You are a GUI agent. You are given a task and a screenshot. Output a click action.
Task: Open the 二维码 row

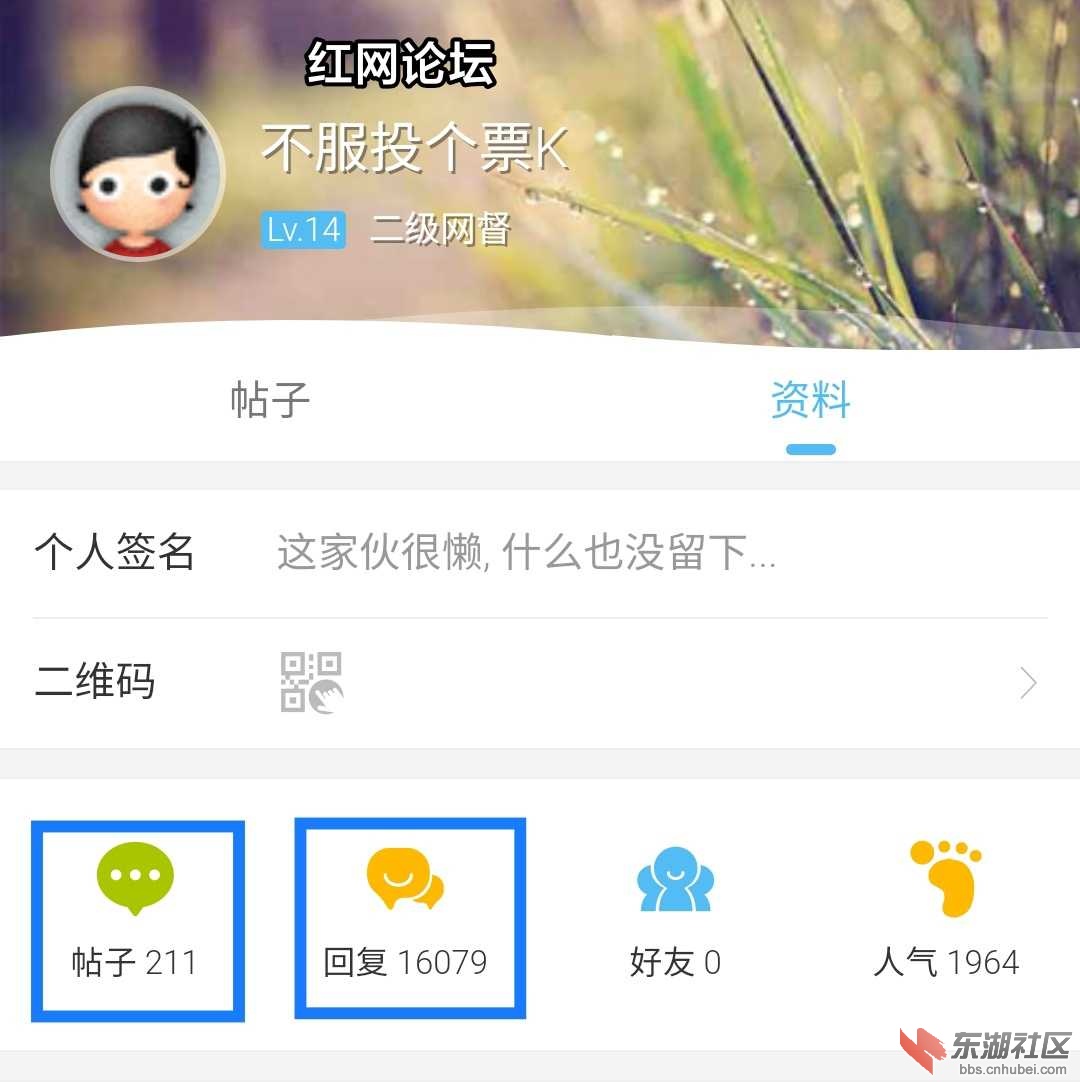tap(540, 683)
